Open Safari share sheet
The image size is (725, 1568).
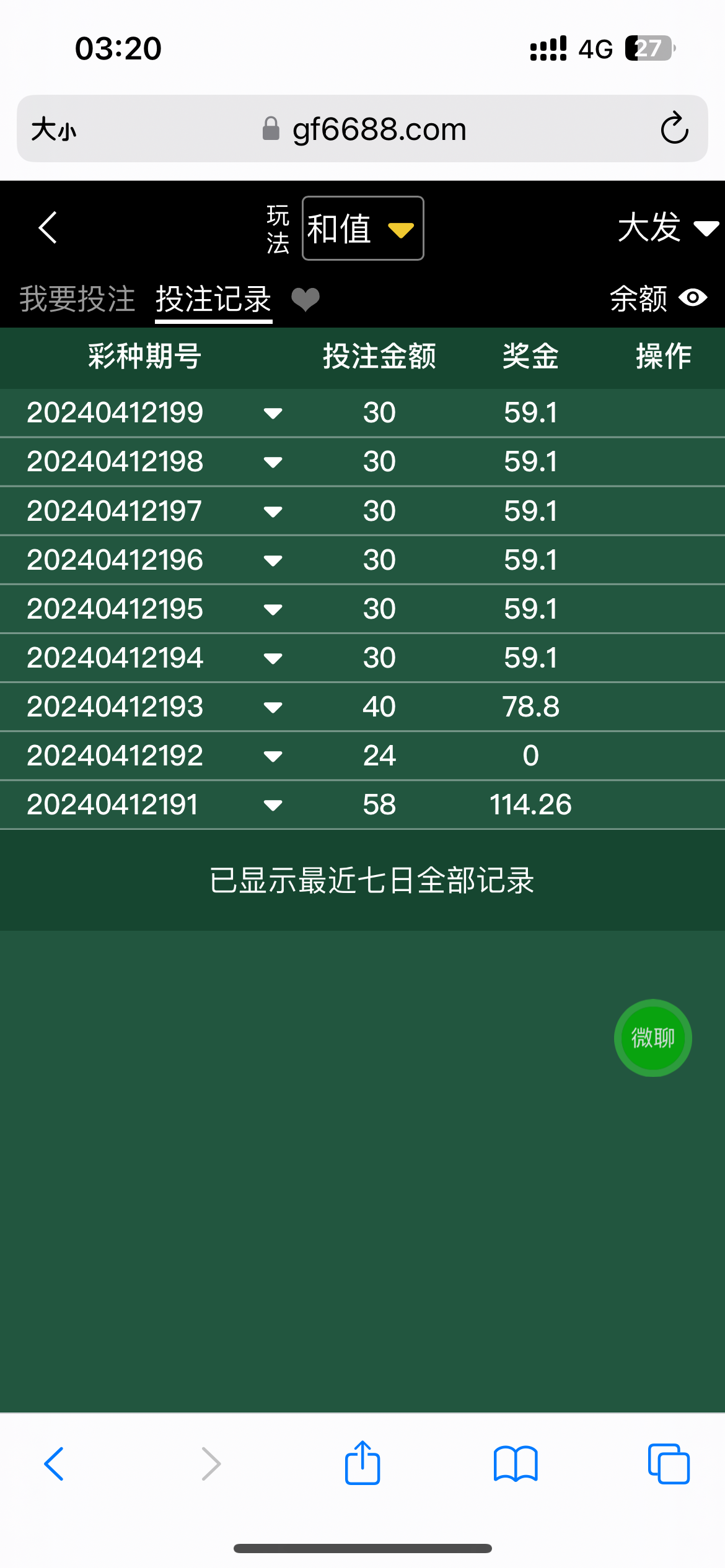[362, 1463]
